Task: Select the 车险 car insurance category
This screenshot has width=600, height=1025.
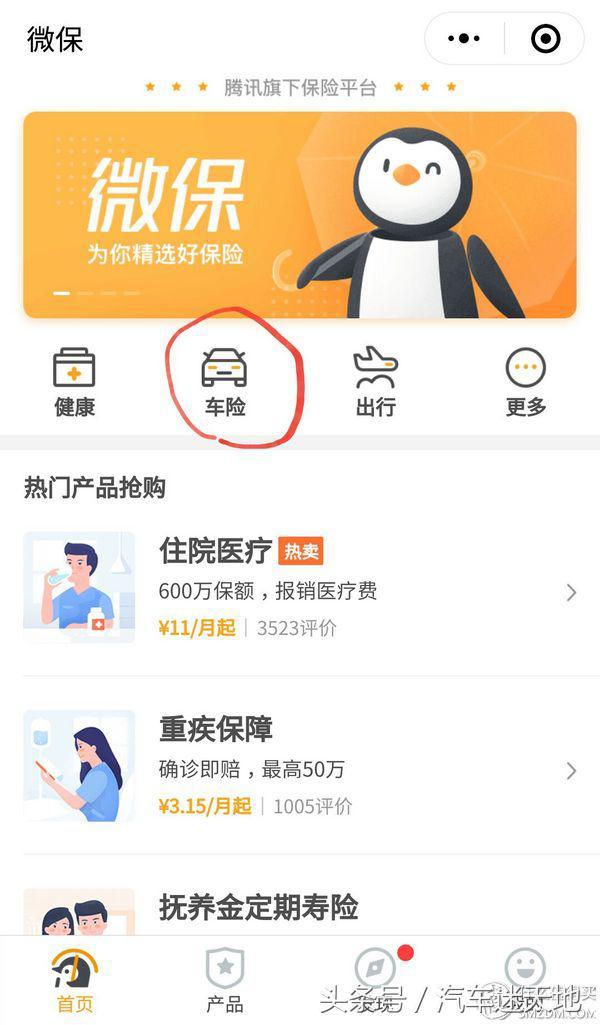Action: click(225, 382)
